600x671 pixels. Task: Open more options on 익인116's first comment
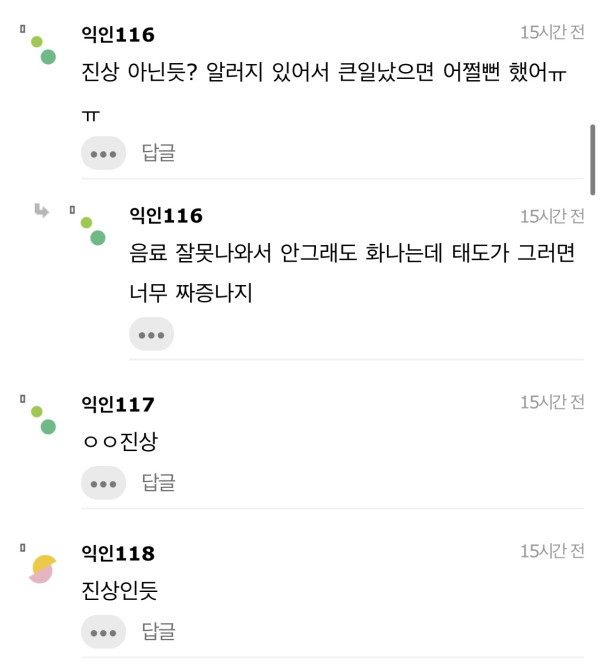pos(103,153)
